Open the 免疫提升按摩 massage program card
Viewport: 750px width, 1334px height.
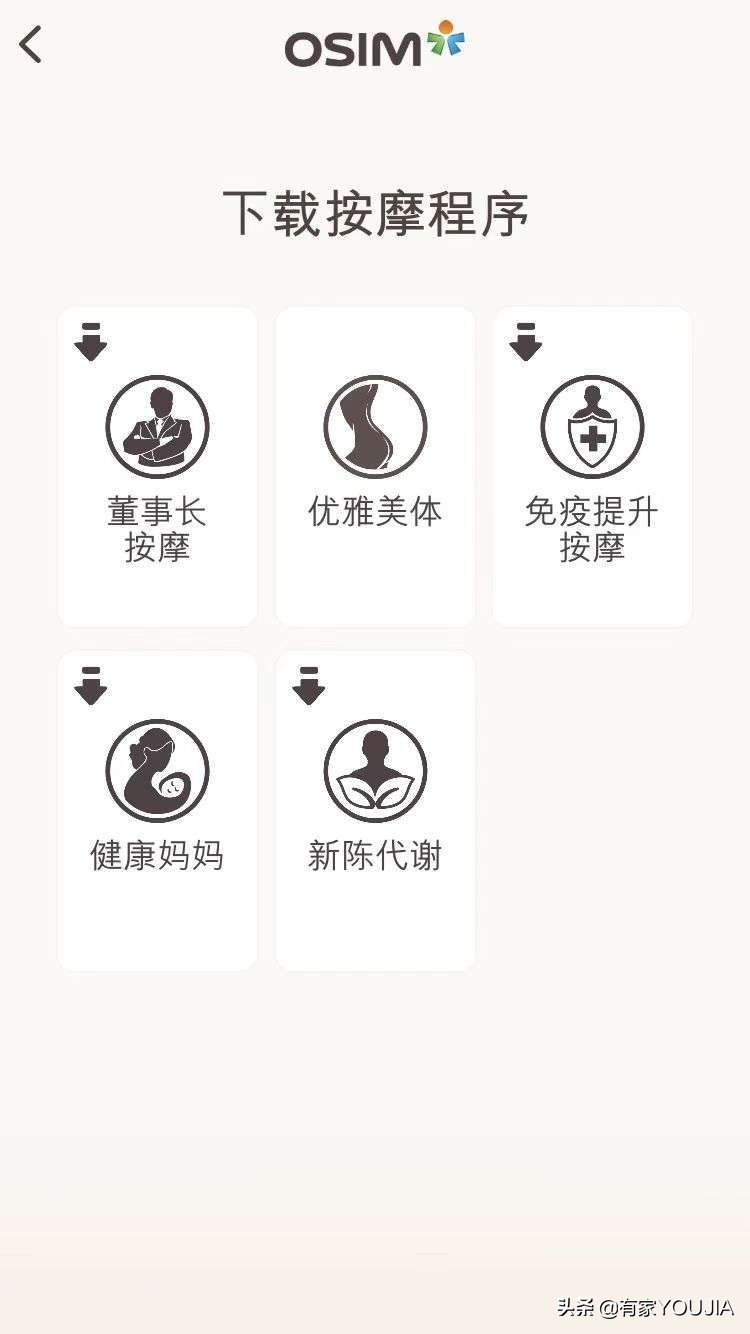tap(592, 465)
